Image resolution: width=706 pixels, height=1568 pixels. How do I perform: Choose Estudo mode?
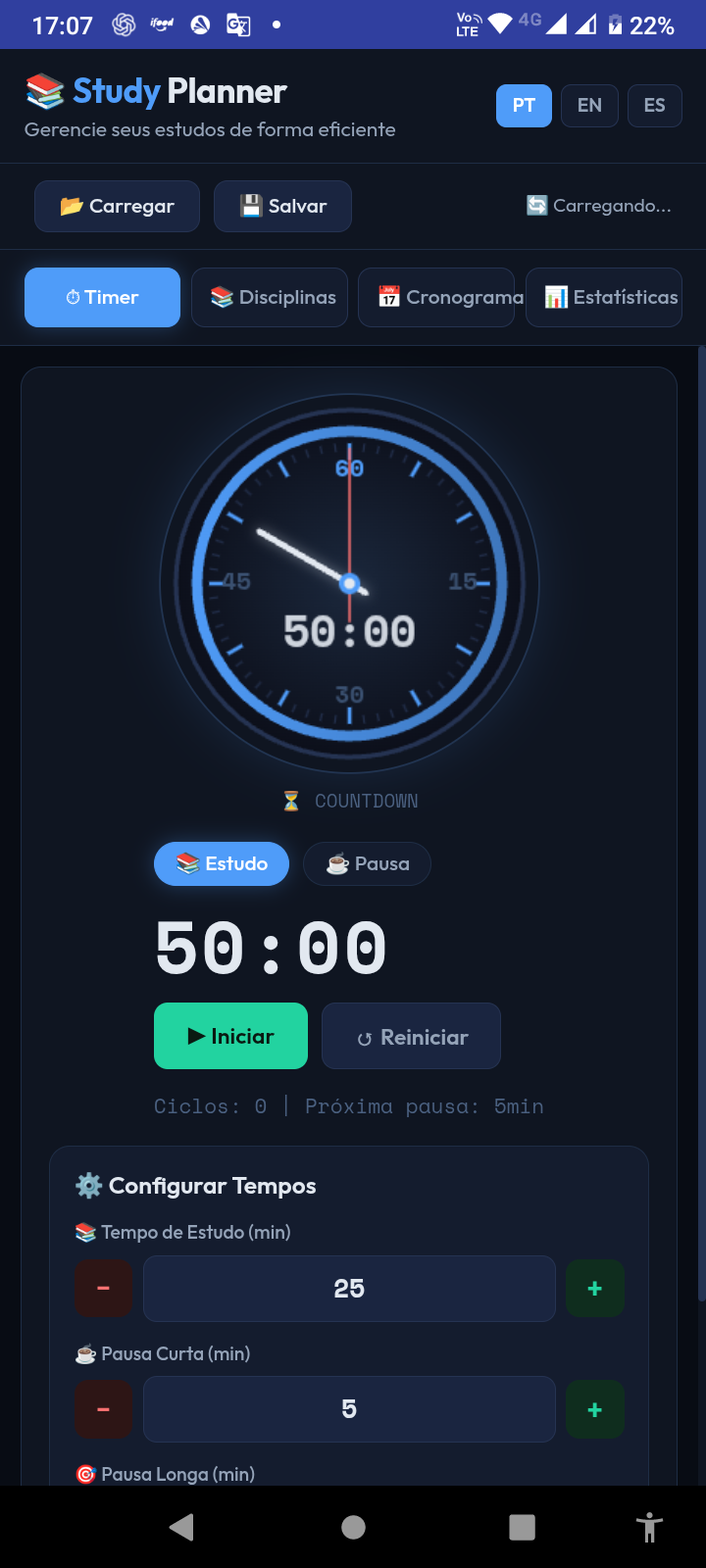click(x=222, y=863)
